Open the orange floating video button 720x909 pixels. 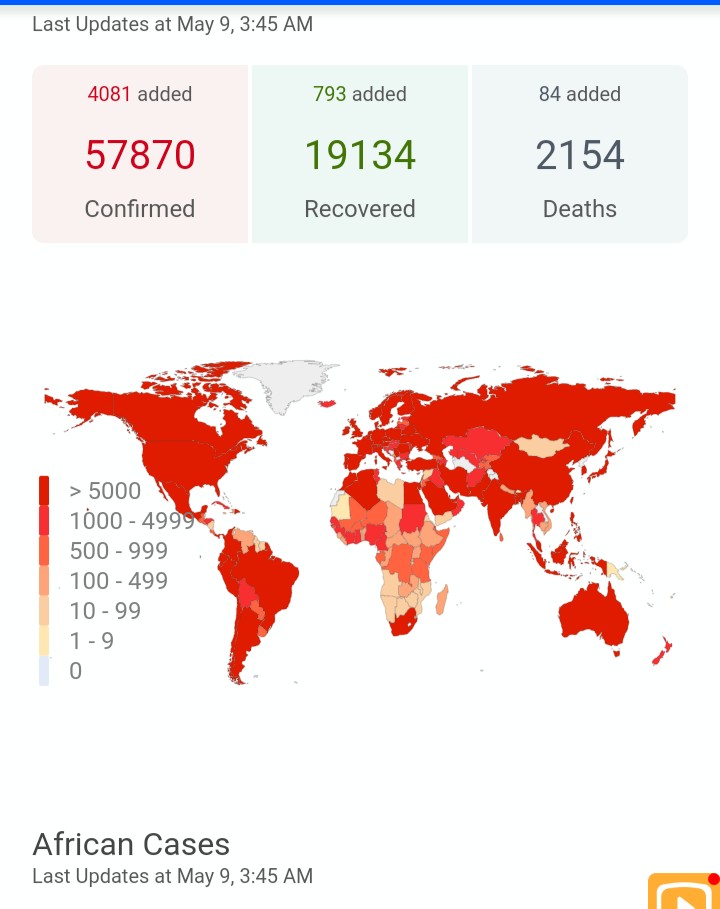click(684, 893)
